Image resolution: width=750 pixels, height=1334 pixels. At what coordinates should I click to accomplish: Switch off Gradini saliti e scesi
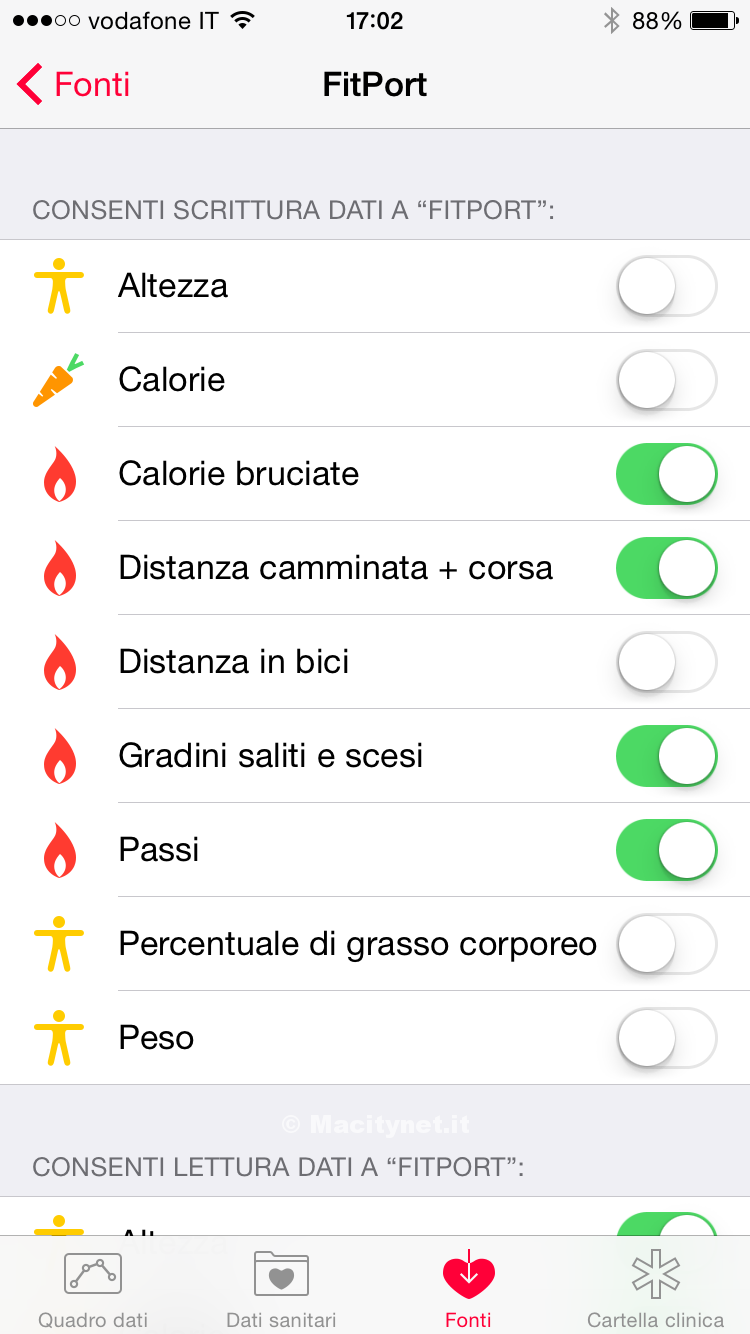pyautogui.click(x=666, y=756)
